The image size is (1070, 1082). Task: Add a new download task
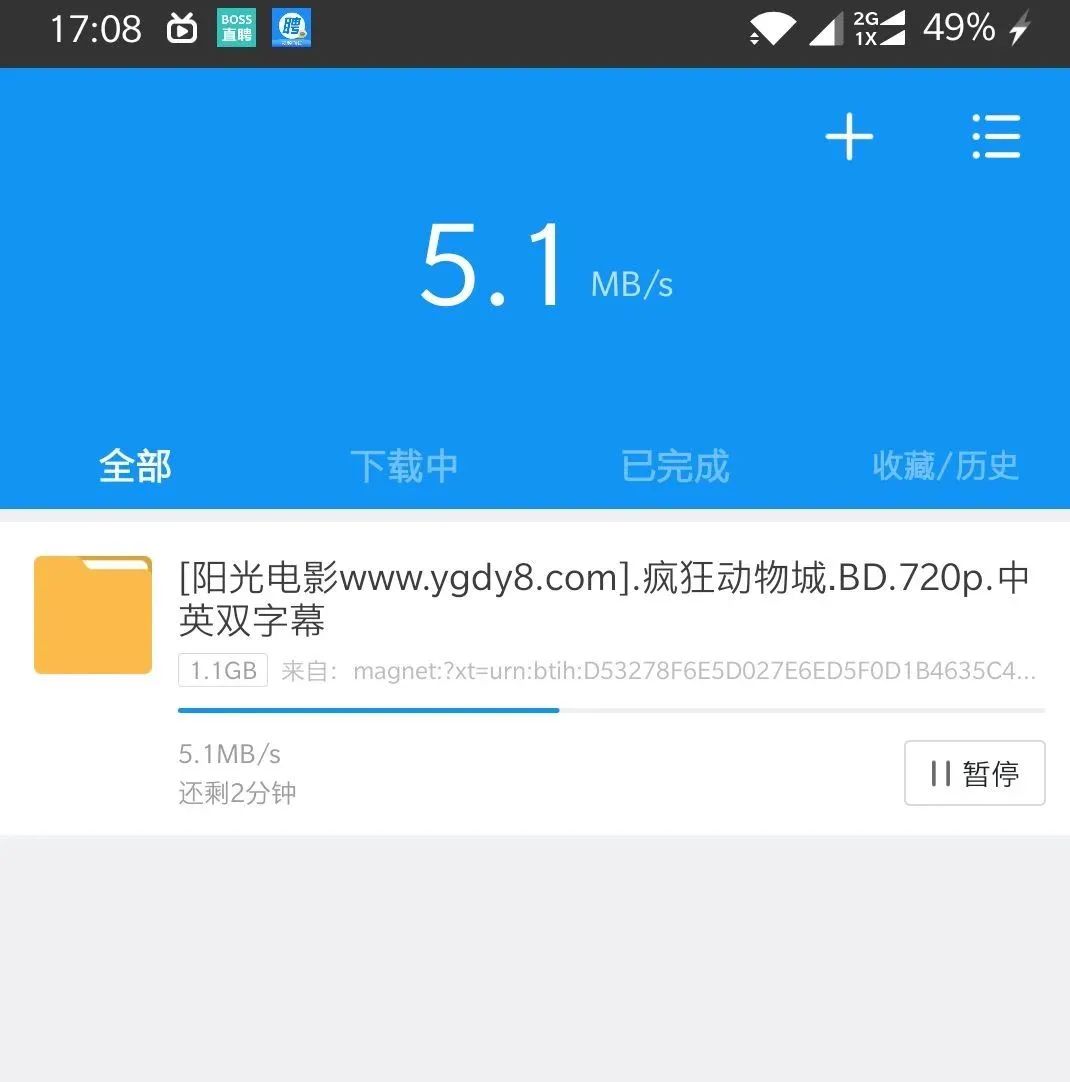coord(849,137)
